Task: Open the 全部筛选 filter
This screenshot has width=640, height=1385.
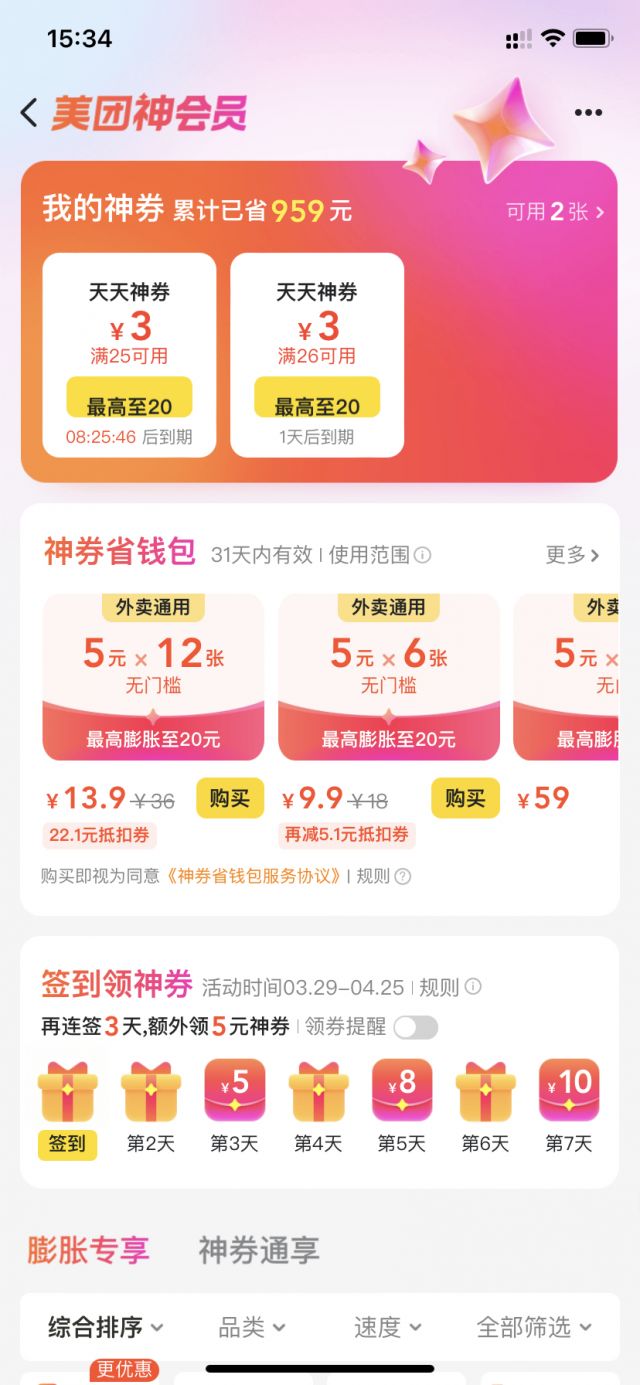Action: (534, 1327)
